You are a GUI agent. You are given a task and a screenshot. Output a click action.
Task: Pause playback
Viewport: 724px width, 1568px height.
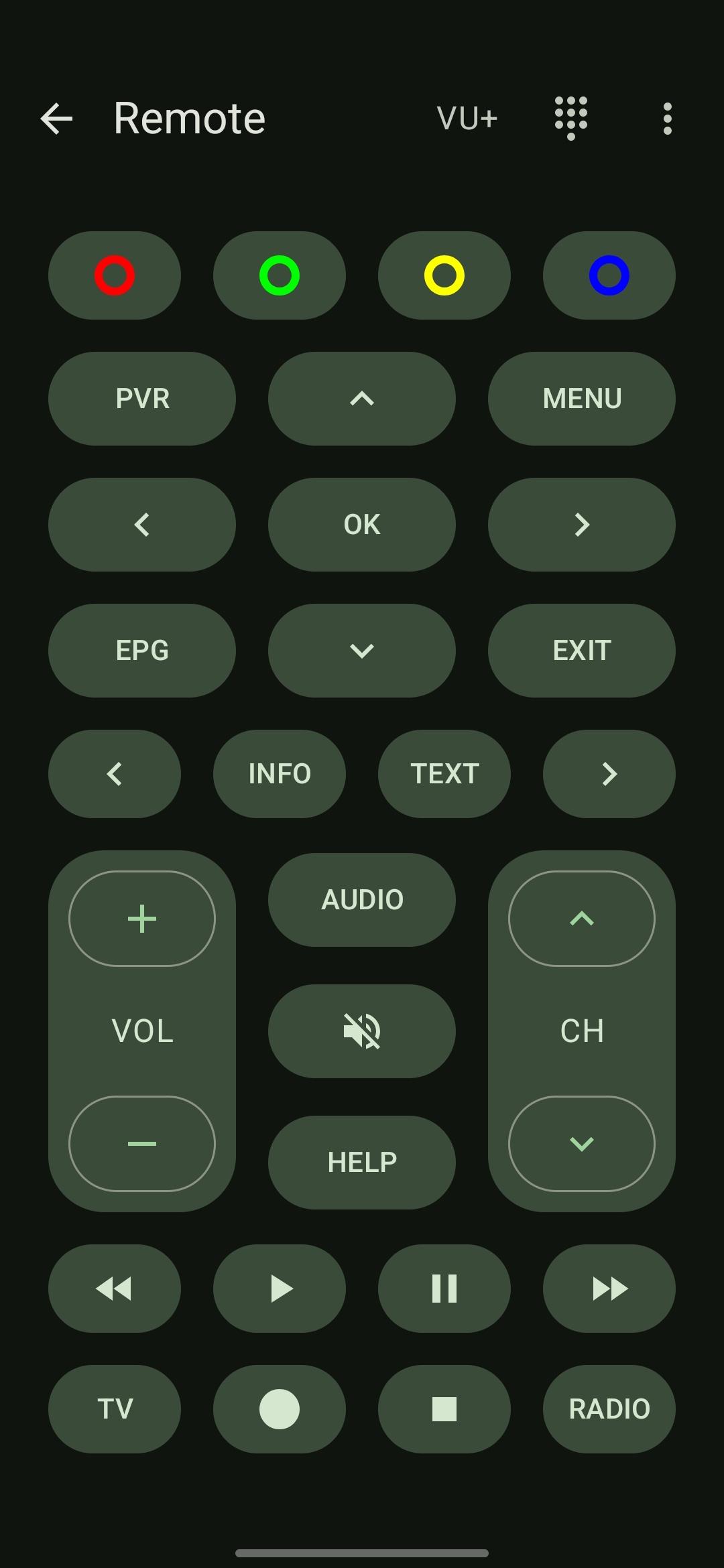point(444,1289)
